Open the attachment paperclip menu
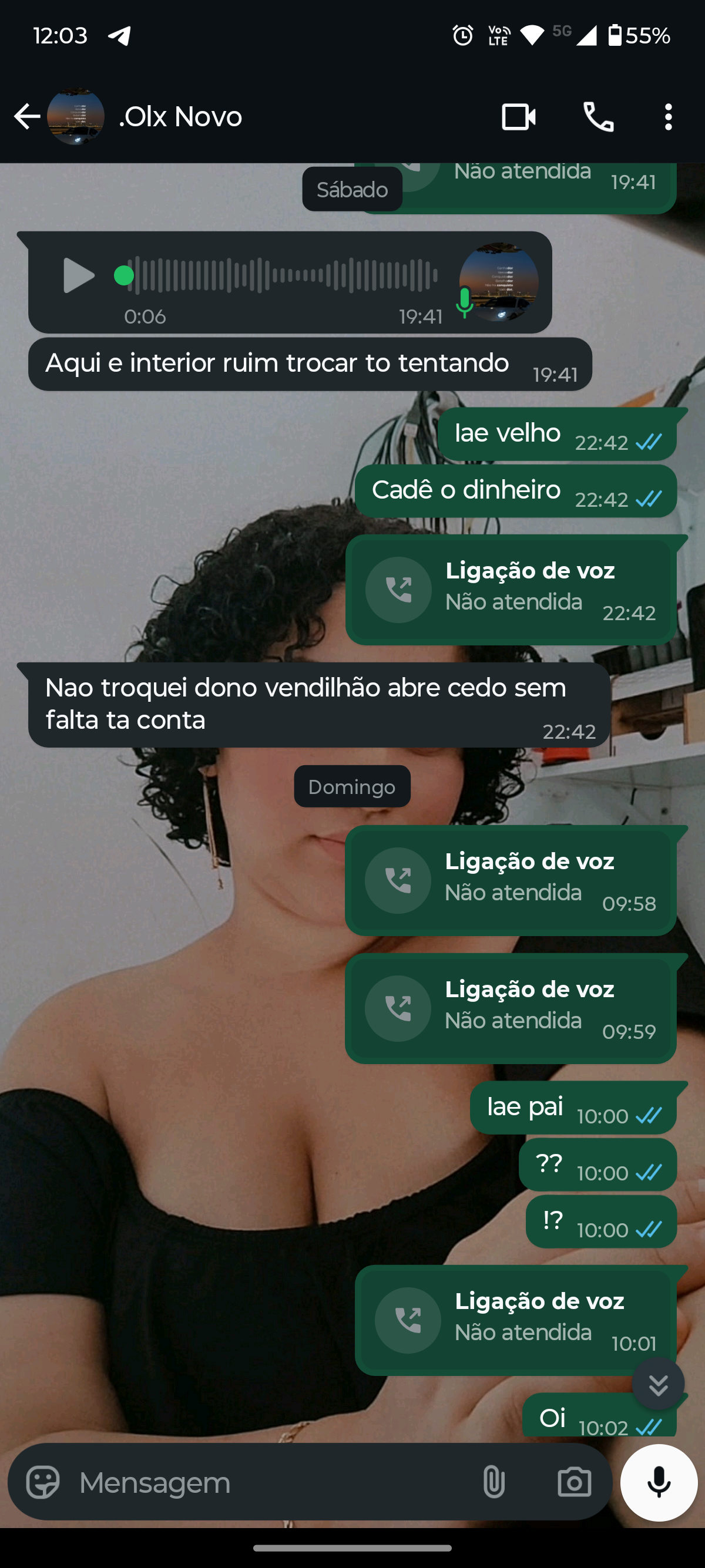The height and width of the screenshot is (1568, 705). click(493, 1482)
